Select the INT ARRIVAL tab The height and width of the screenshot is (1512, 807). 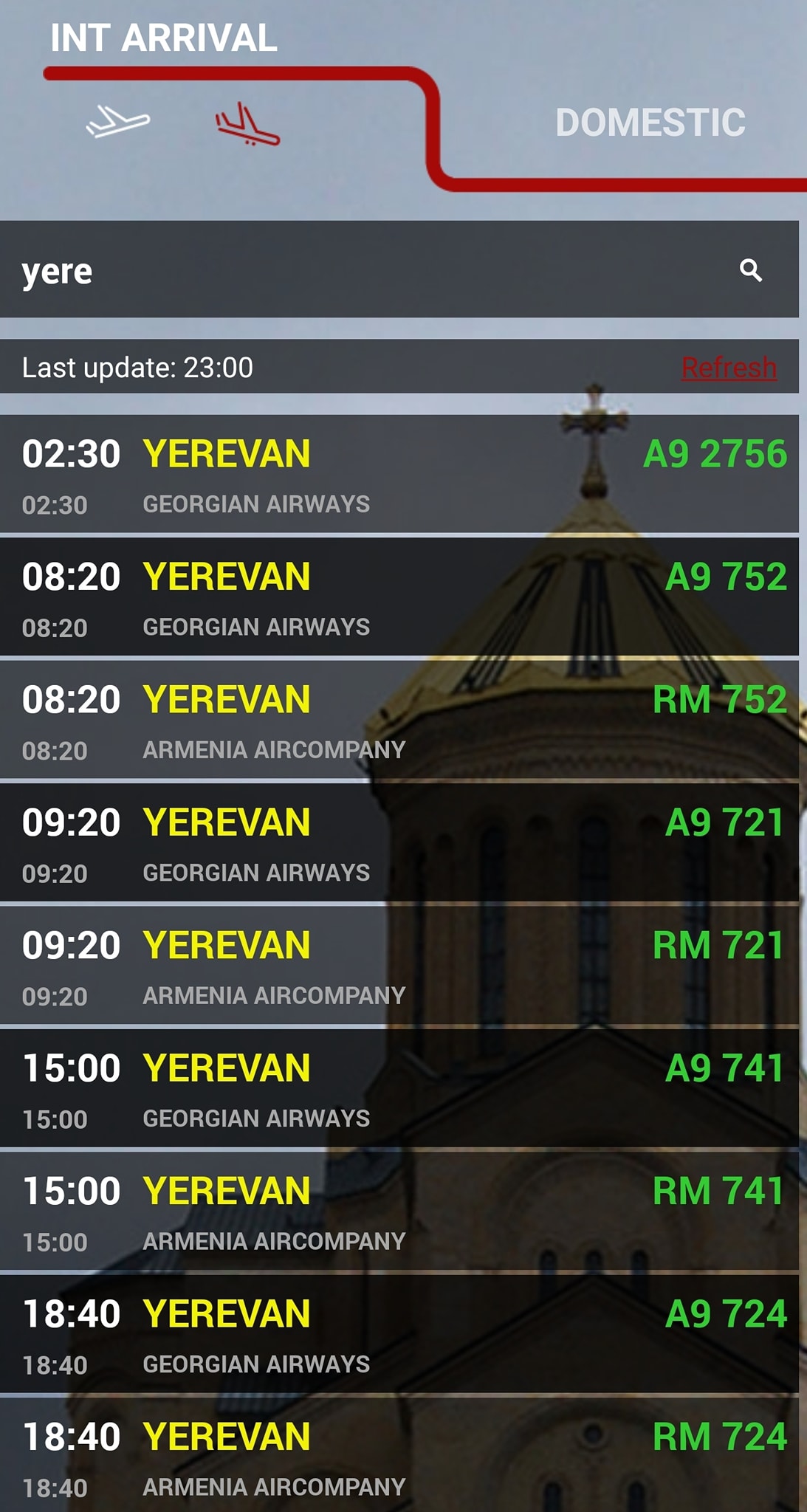click(164, 38)
